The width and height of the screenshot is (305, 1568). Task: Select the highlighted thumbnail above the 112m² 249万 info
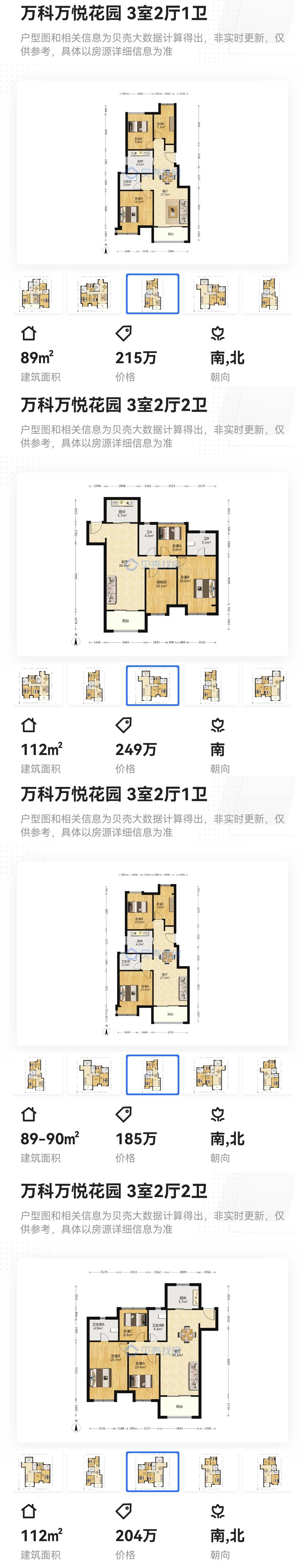152,685
